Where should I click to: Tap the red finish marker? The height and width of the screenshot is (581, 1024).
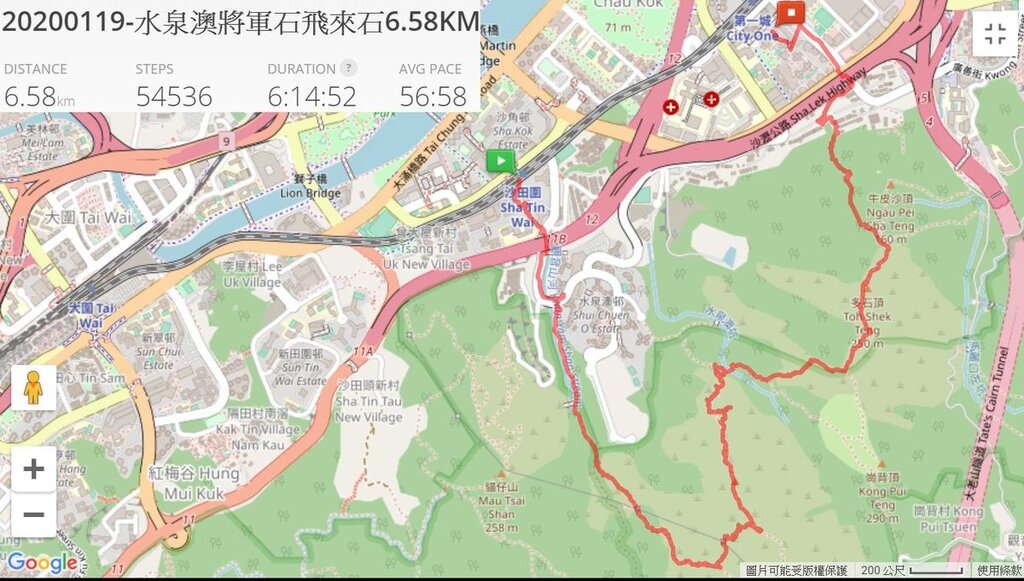(x=792, y=13)
